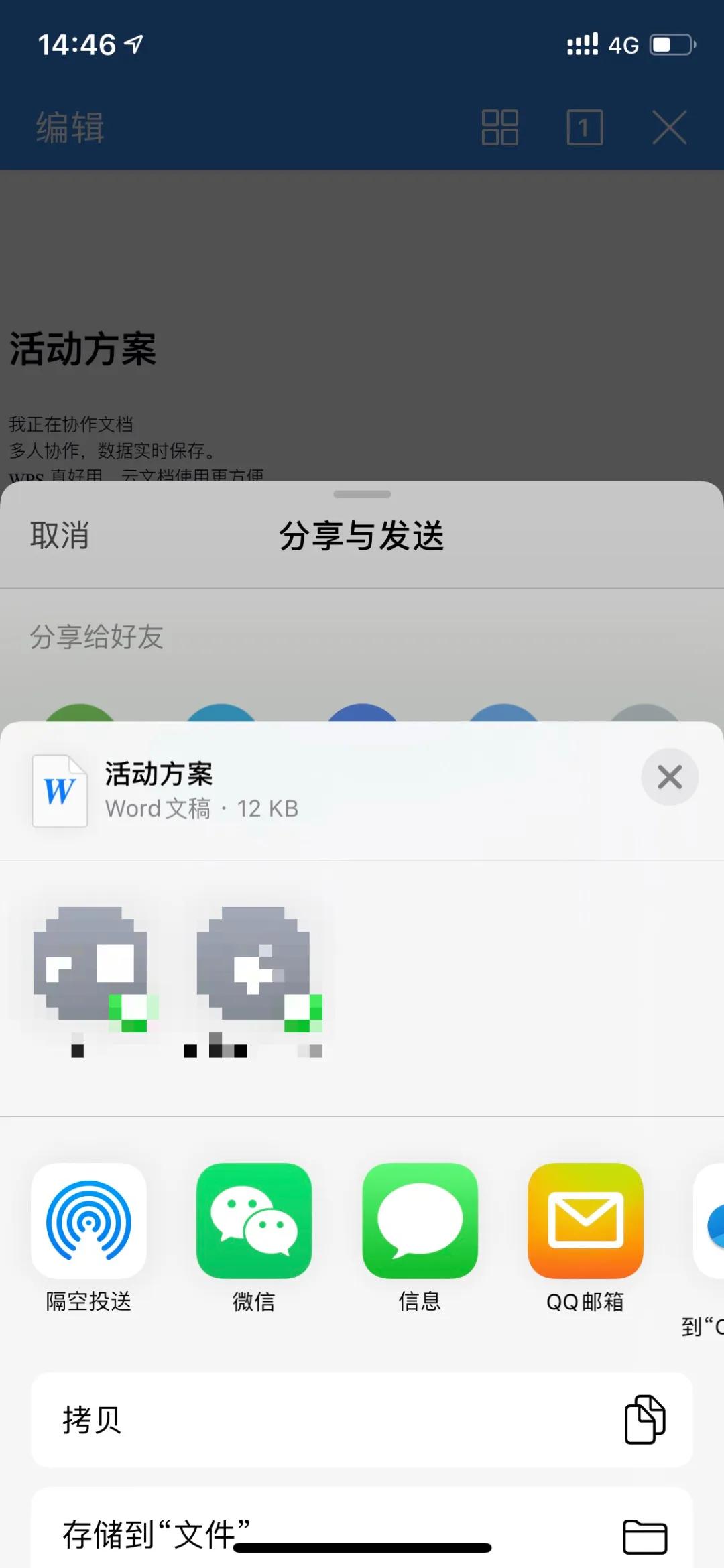This screenshot has width=724, height=1568.
Task: Send file through 信息 Messages app icon
Action: [420, 1220]
